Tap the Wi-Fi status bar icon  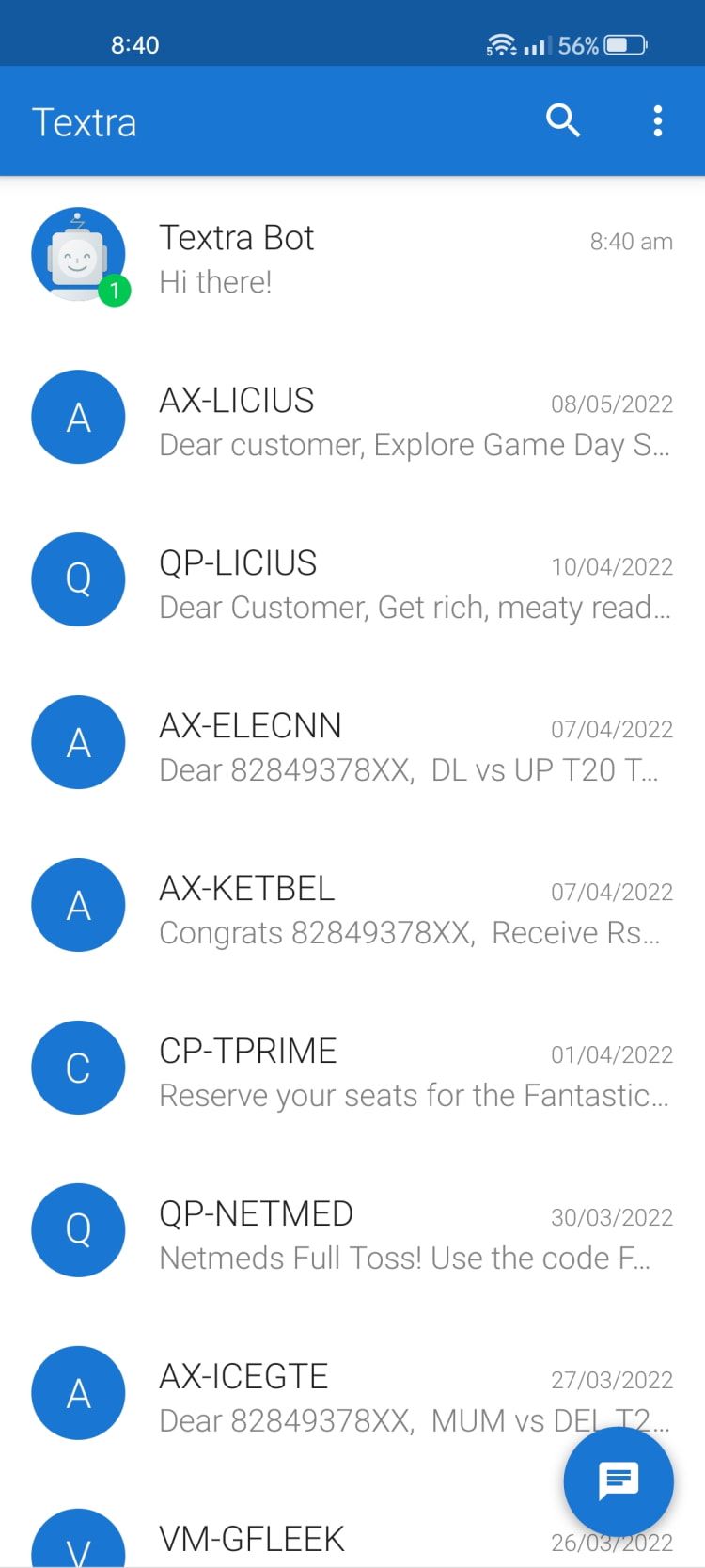click(501, 43)
